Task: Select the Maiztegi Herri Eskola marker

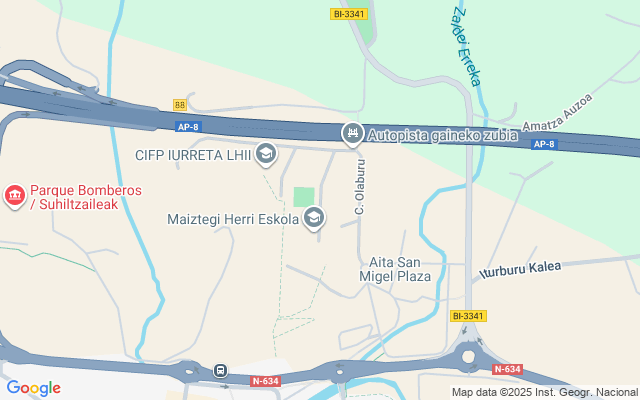Action: tap(314, 218)
